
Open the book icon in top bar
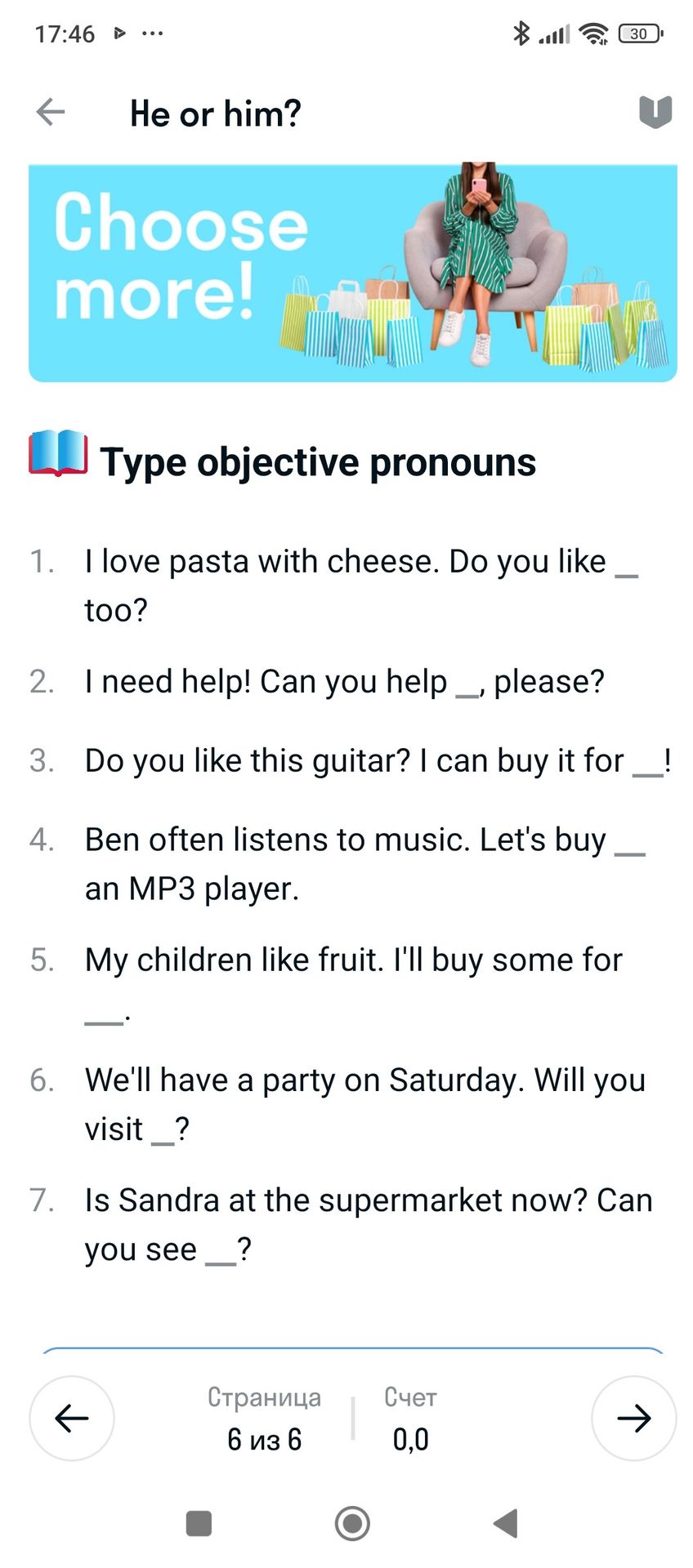point(655,112)
